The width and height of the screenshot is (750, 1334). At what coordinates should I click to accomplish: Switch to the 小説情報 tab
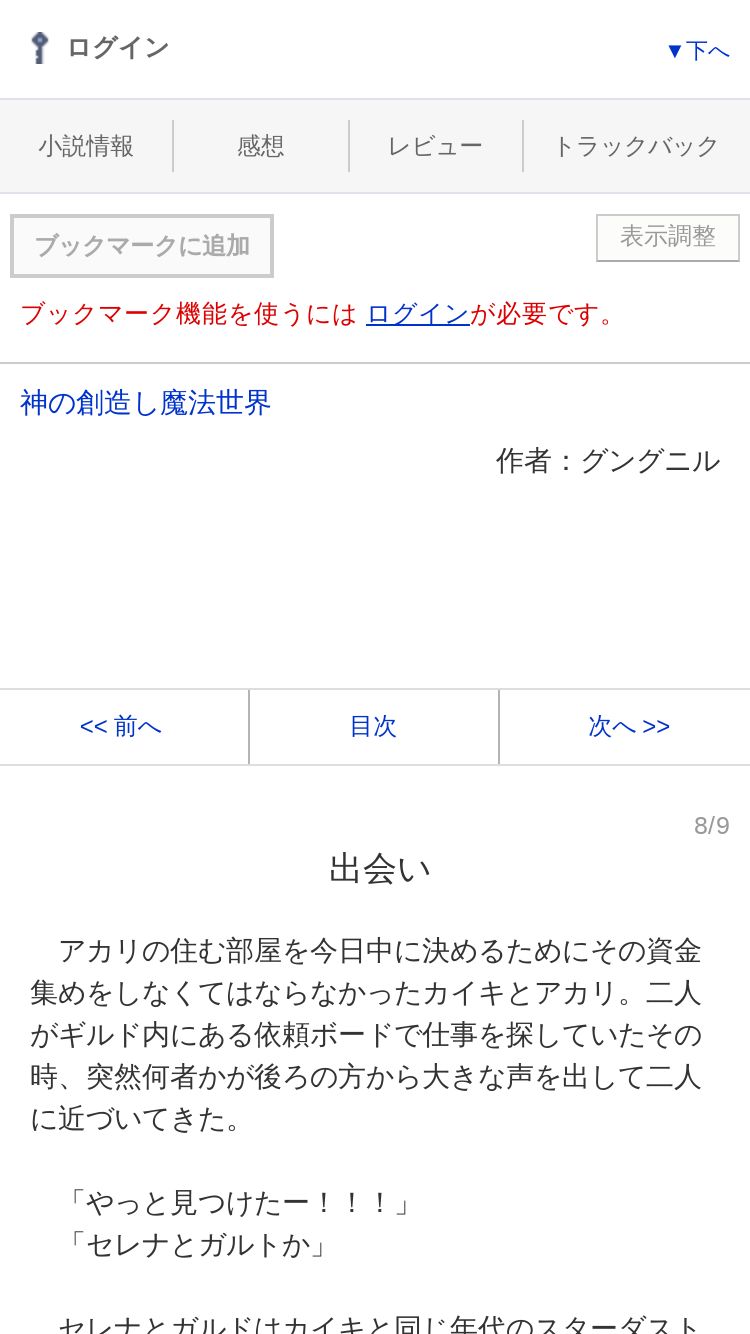click(86, 146)
